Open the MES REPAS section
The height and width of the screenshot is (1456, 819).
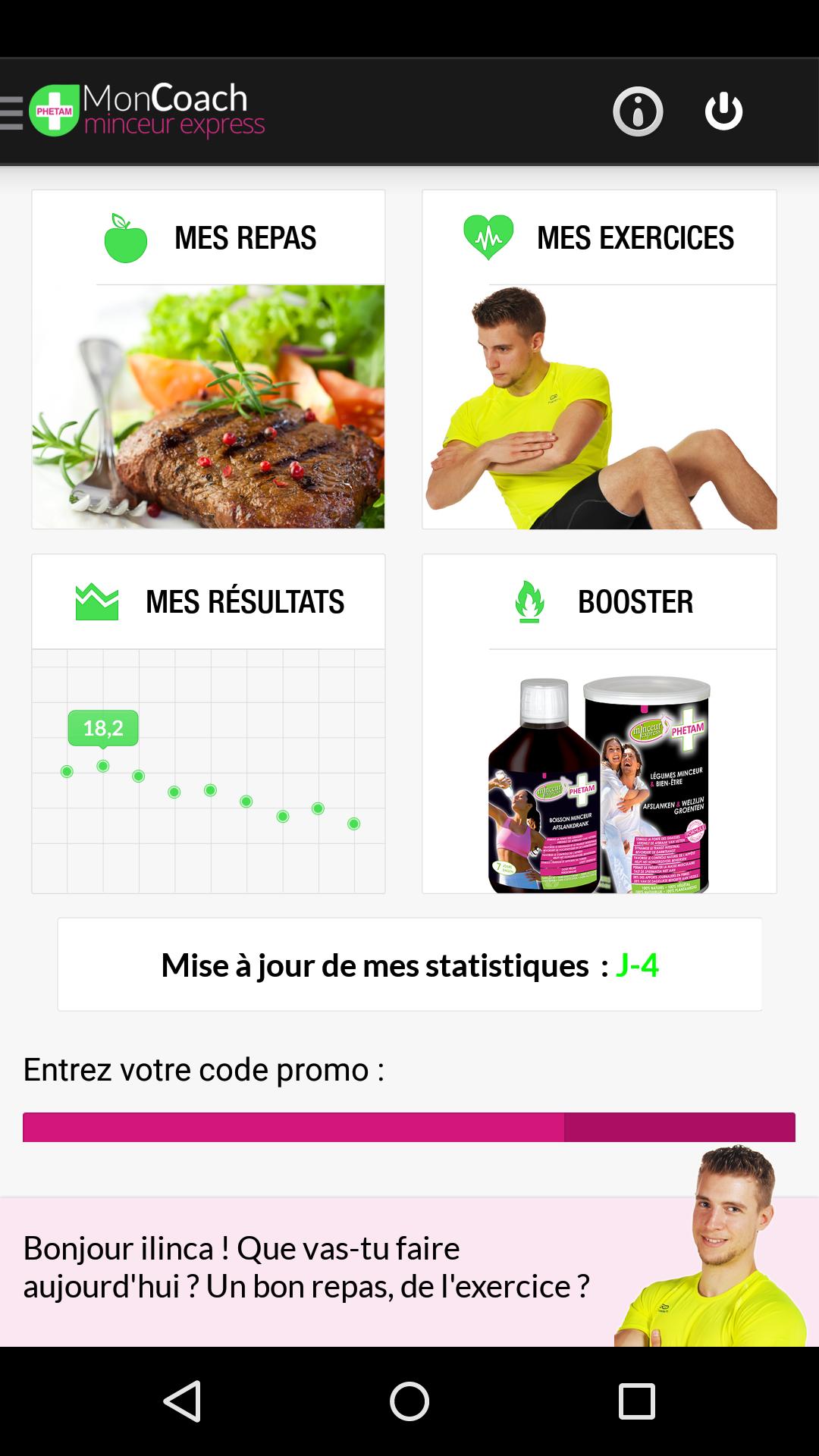click(x=208, y=356)
